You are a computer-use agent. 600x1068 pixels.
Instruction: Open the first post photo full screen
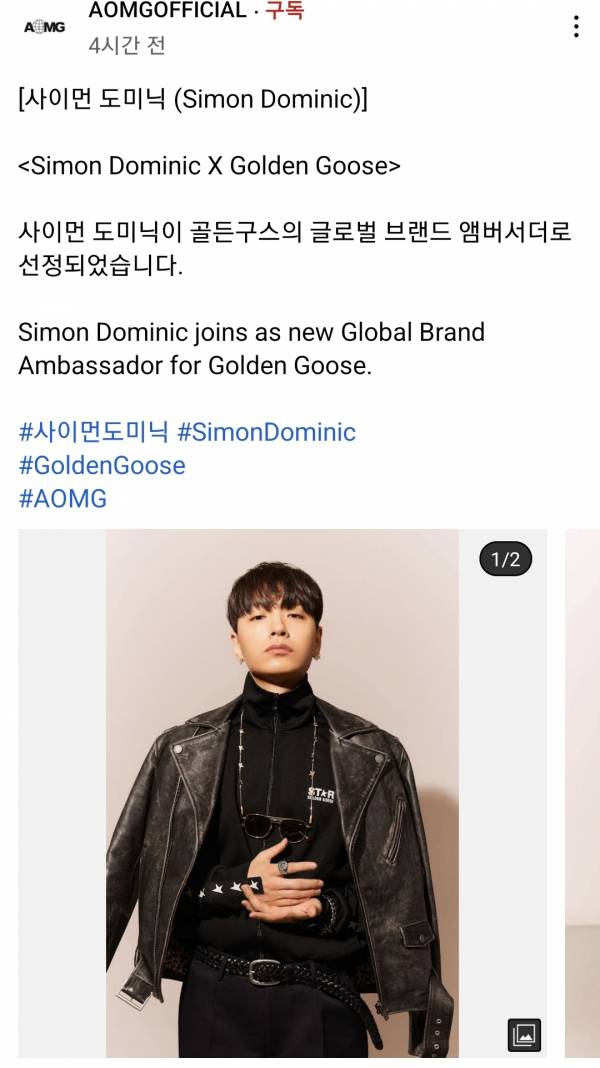282,792
